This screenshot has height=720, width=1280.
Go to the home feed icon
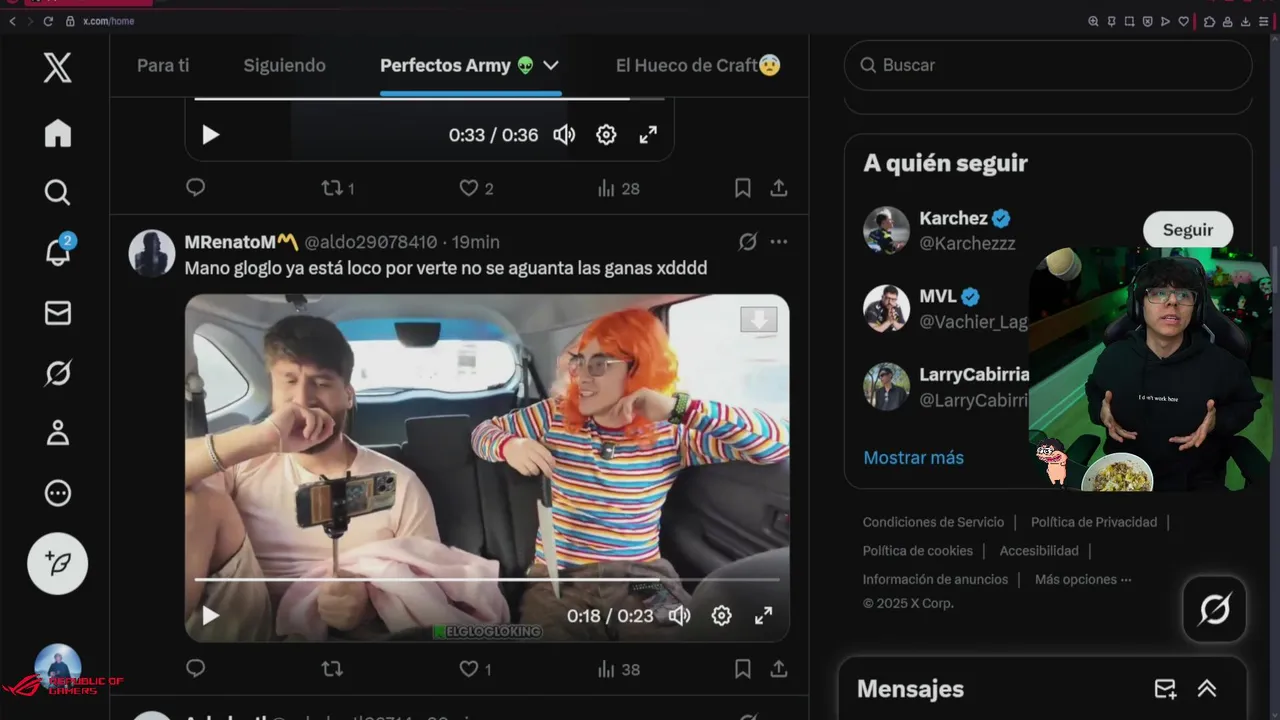coord(58,133)
